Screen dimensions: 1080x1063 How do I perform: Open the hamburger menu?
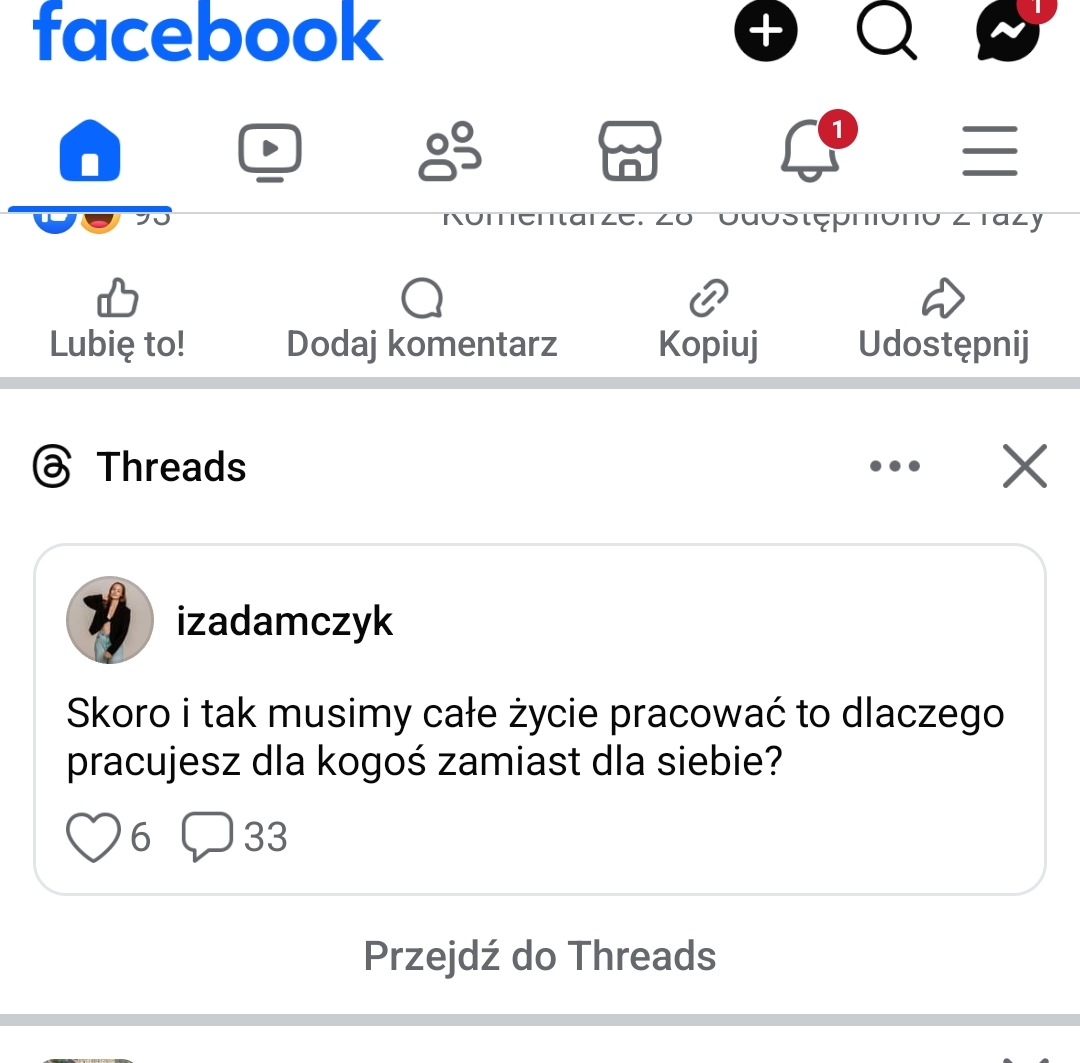tap(990, 152)
